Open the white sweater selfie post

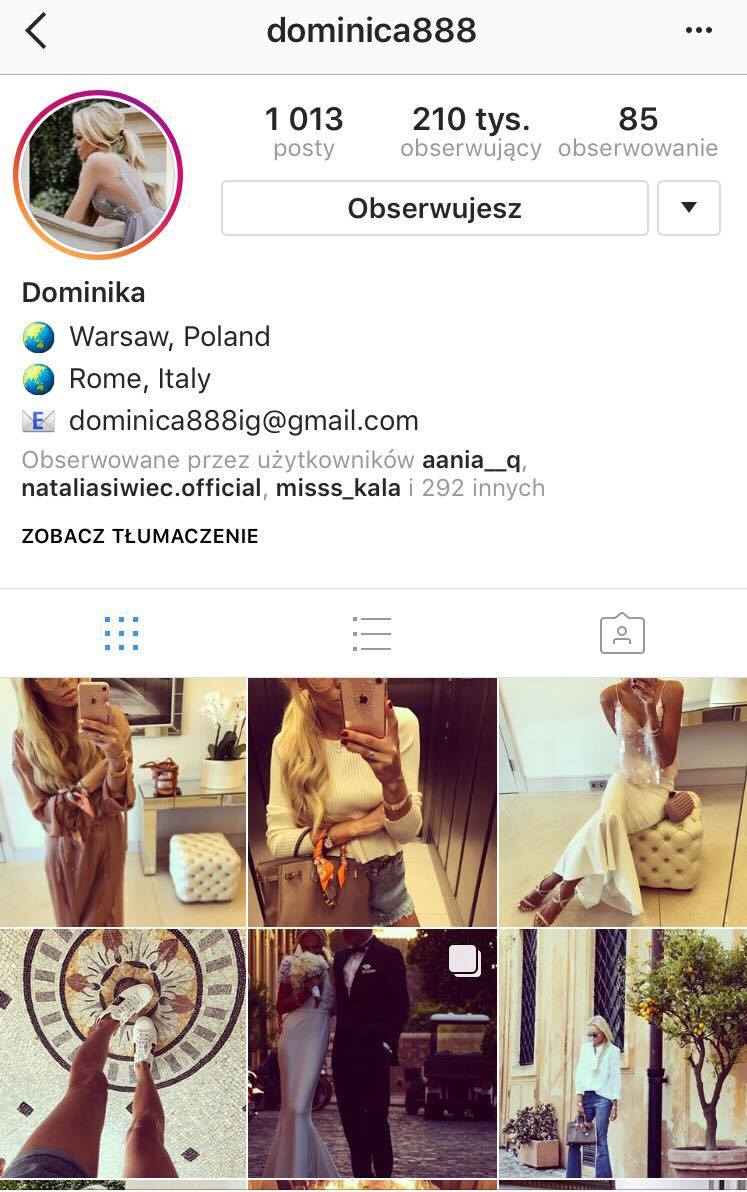(372, 802)
